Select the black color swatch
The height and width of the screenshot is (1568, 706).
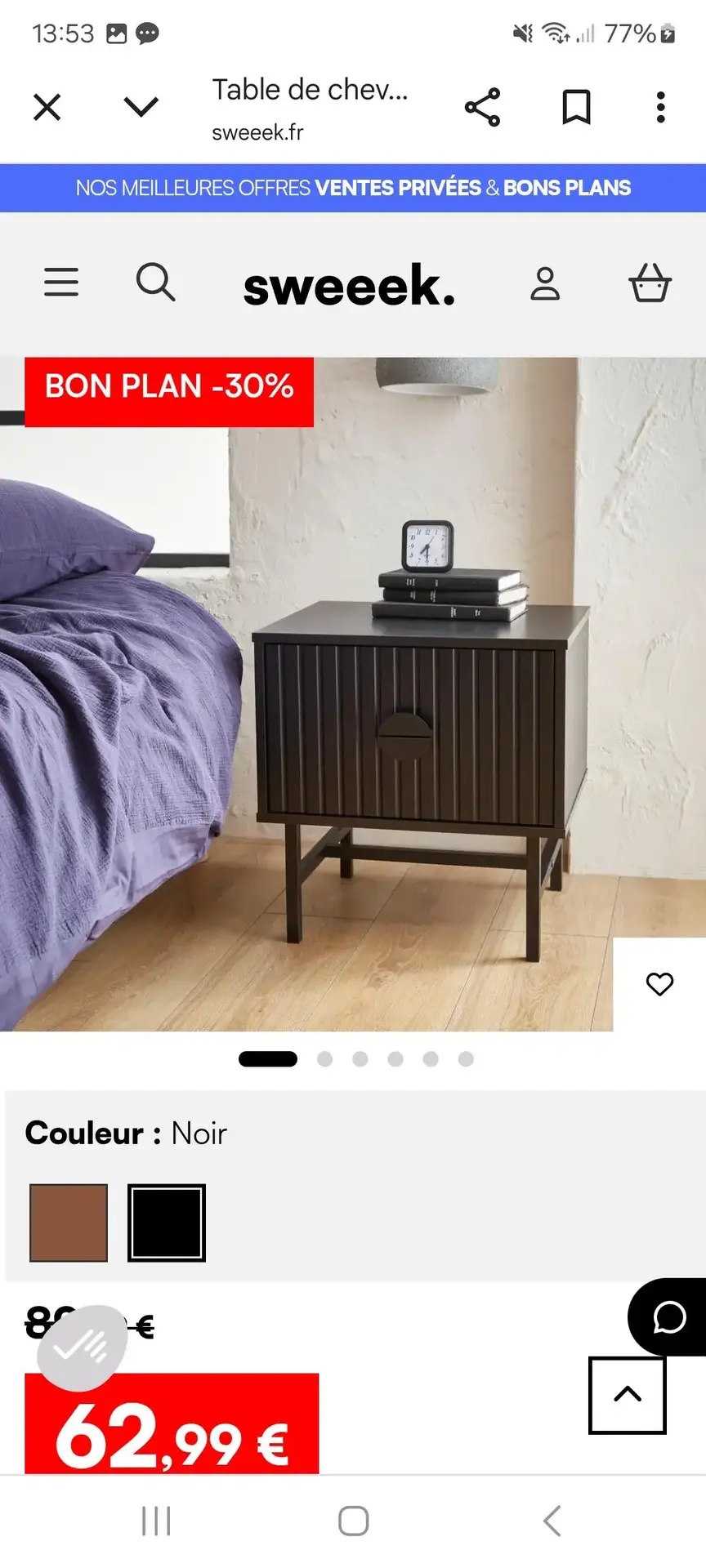(167, 1223)
